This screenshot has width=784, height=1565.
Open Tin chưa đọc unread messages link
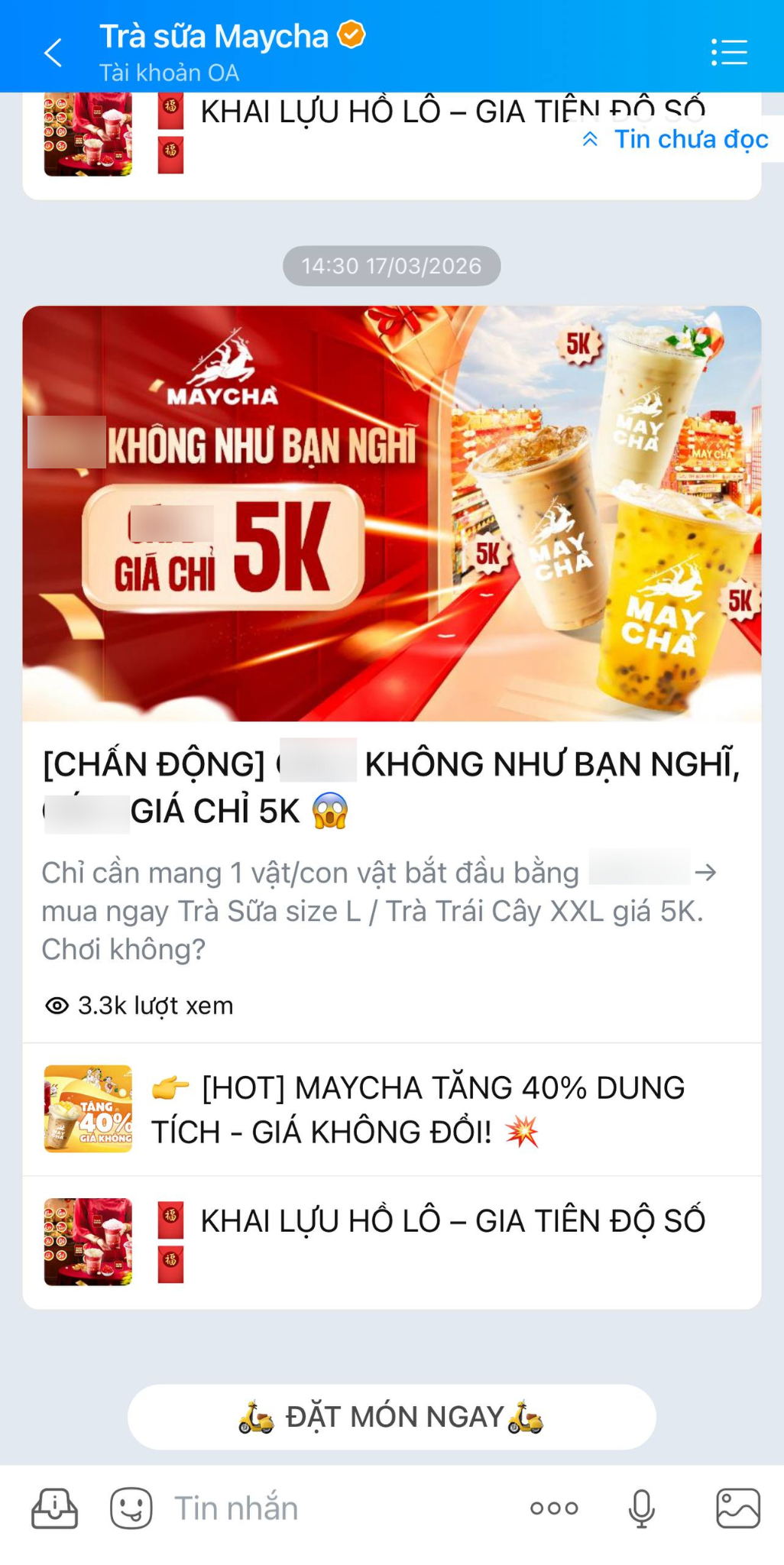coord(688,138)
